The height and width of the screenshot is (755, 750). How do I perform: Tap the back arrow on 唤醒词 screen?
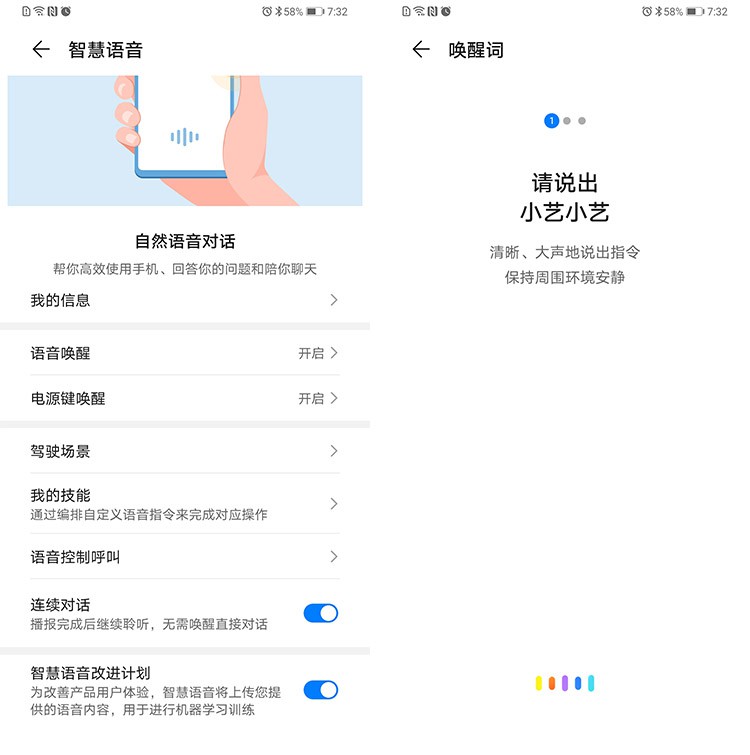(x=420, y=48)
